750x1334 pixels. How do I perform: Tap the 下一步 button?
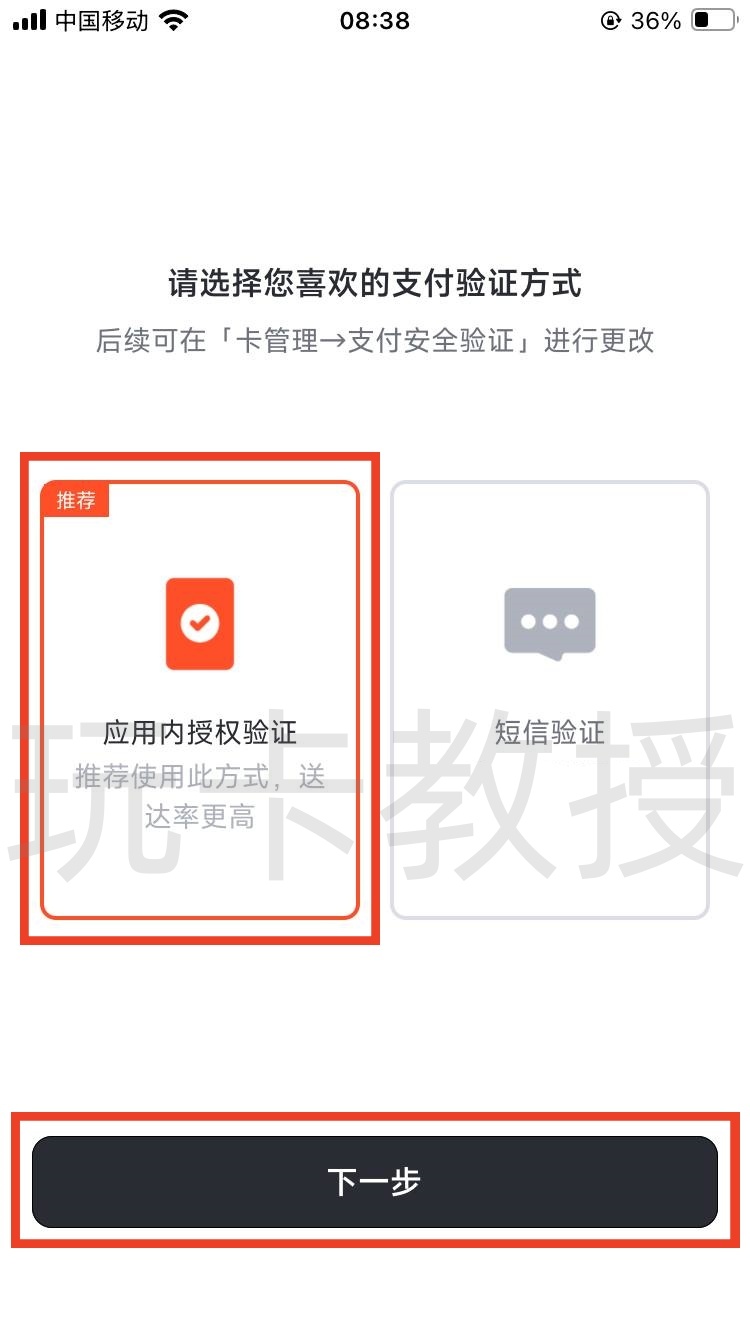point(375,1181)
